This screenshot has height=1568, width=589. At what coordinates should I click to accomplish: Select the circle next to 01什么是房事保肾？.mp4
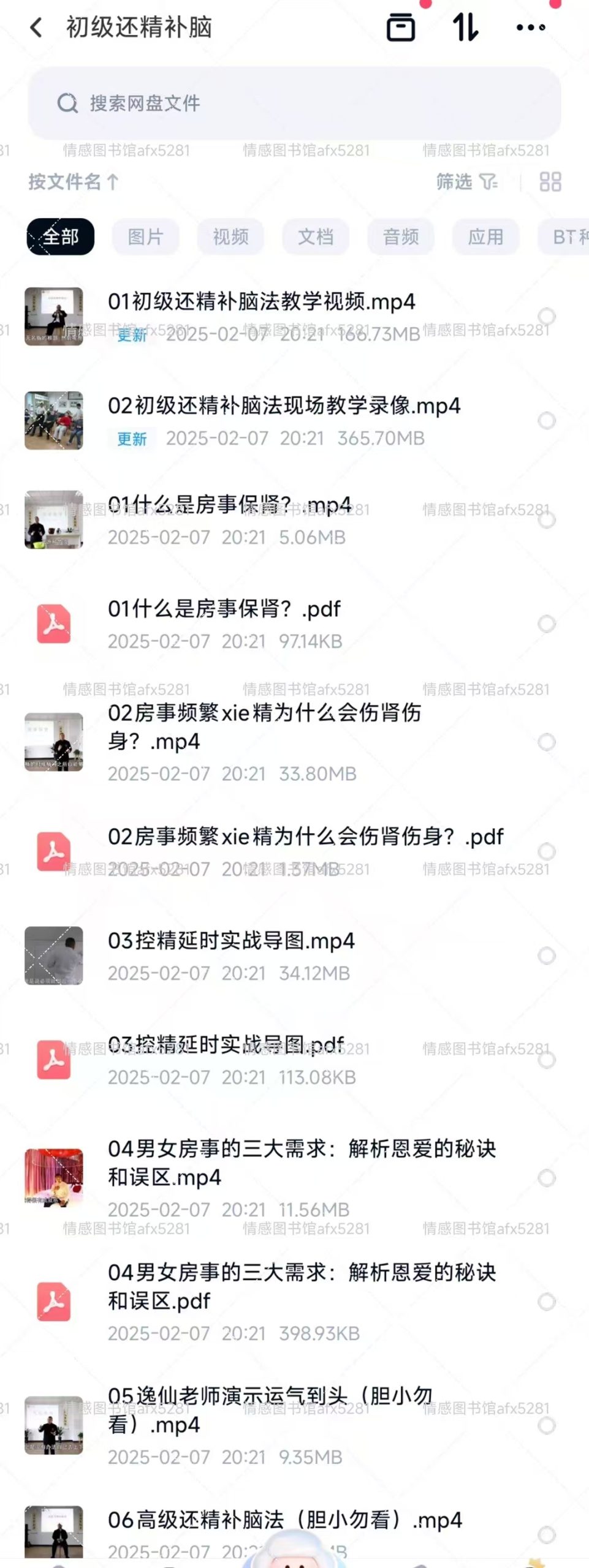coord(546,520)
